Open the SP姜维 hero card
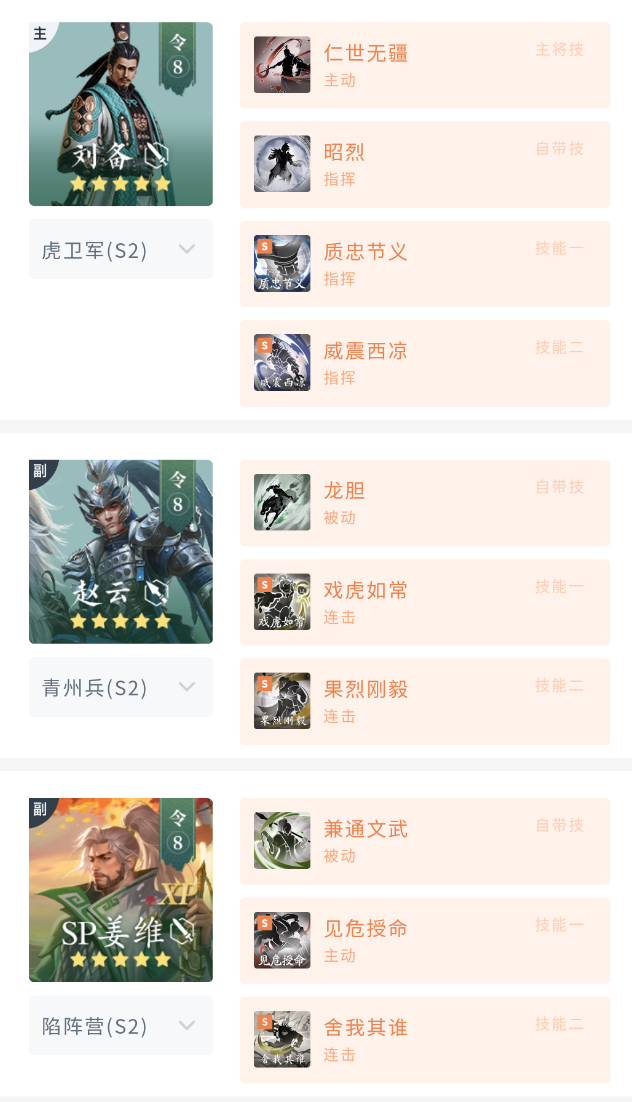 click(x=121, y=890)
